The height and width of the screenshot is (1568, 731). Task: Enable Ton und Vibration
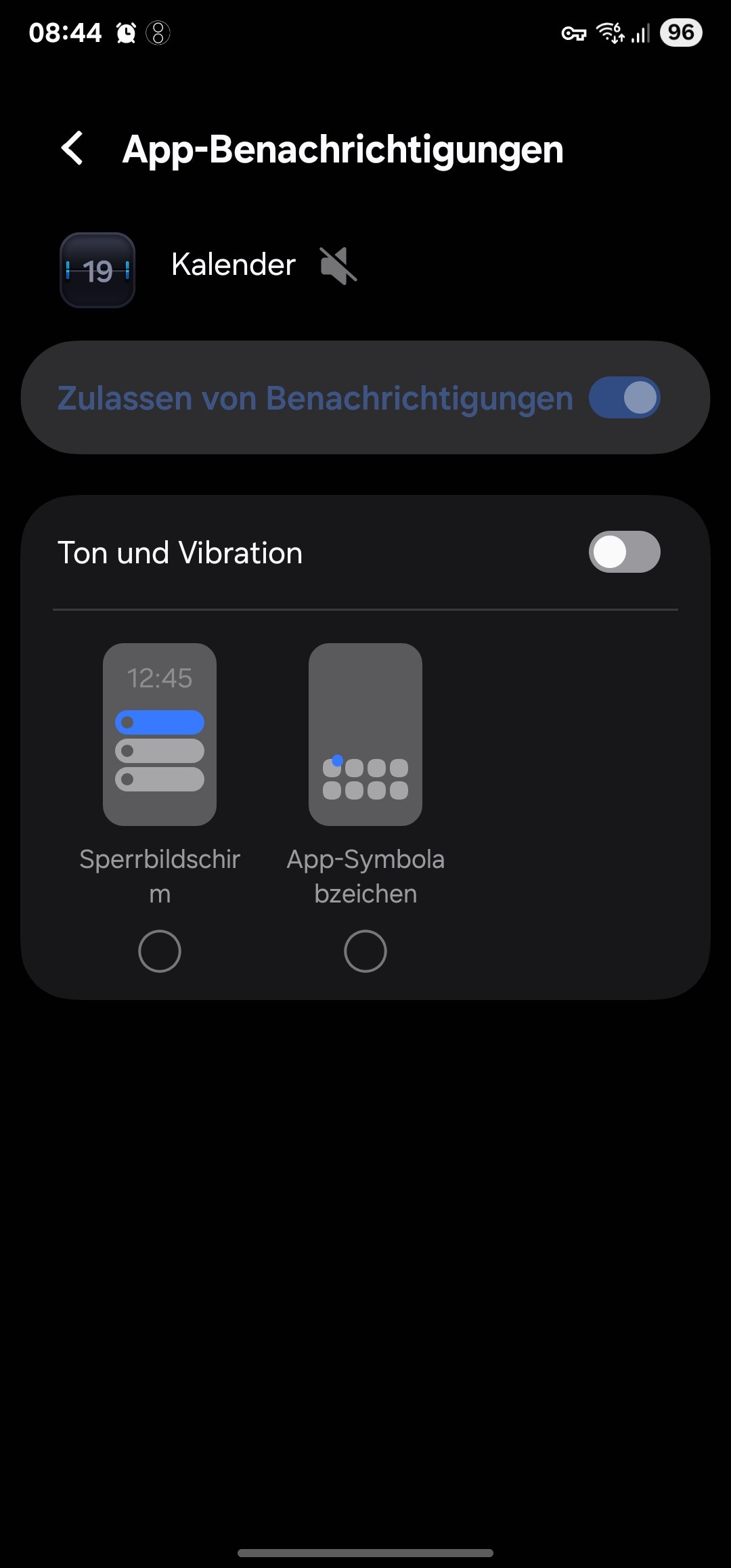[624, 552]
